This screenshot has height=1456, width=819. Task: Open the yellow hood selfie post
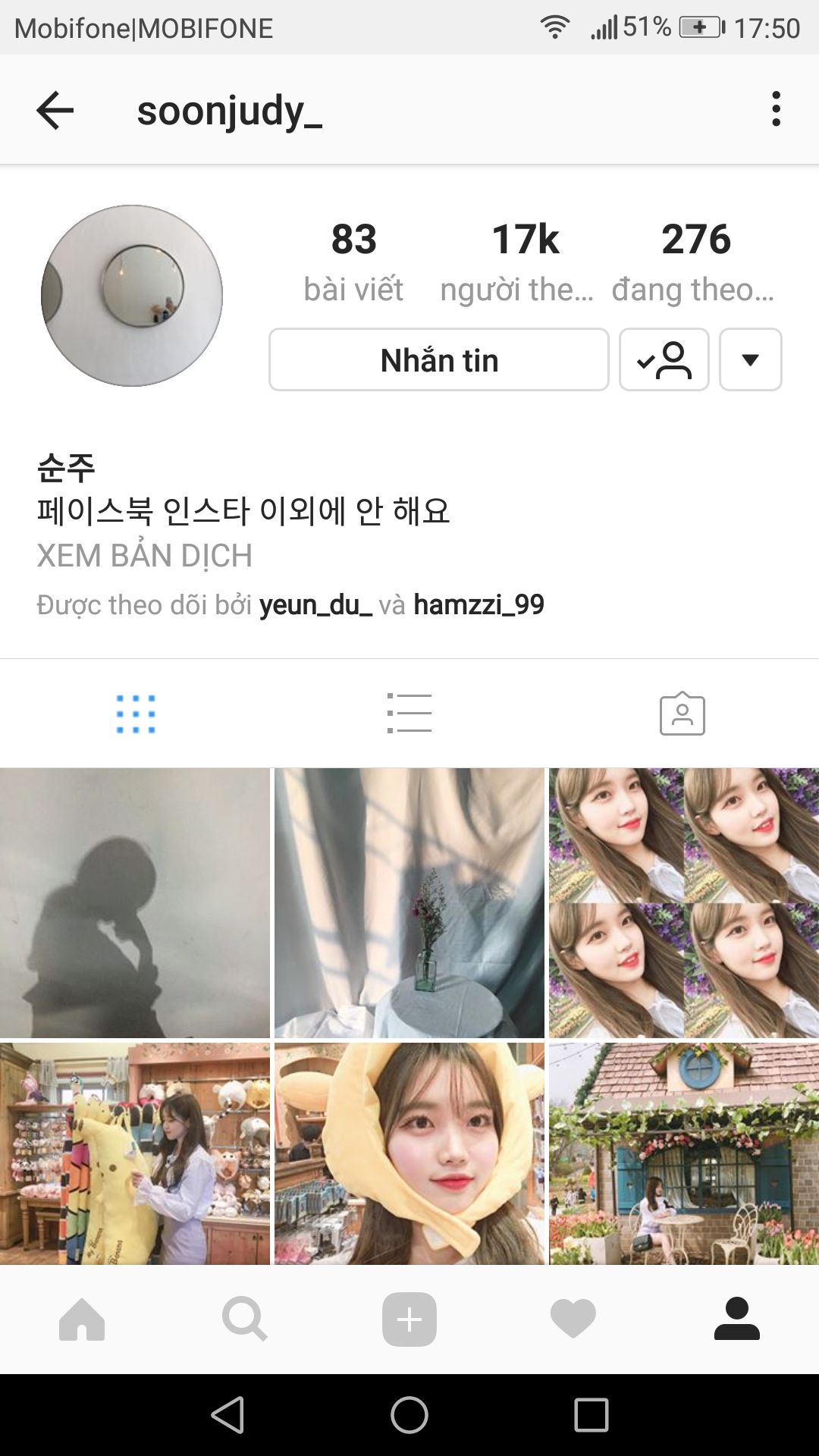coord(409,1153)
